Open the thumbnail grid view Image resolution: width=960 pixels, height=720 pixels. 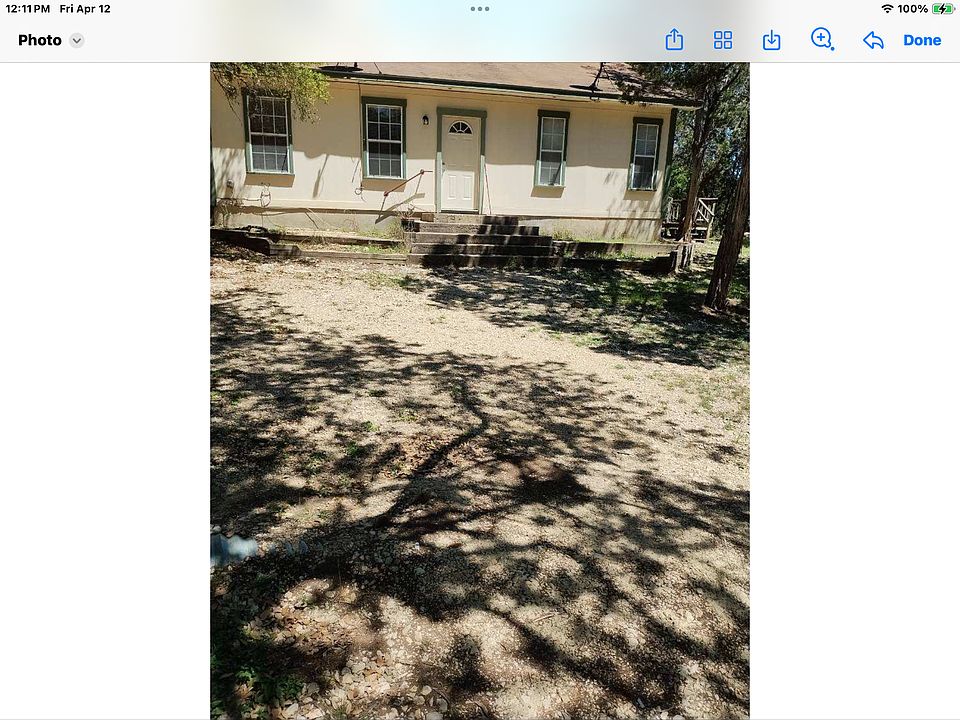coord(723,40)
